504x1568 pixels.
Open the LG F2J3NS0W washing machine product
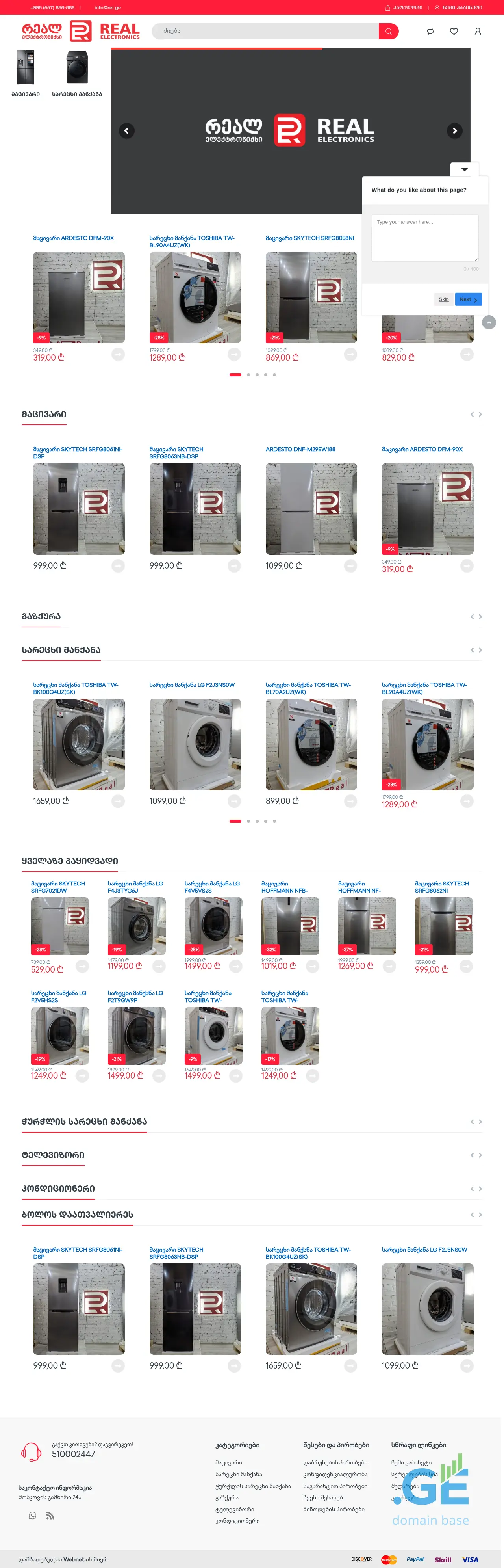195,743
